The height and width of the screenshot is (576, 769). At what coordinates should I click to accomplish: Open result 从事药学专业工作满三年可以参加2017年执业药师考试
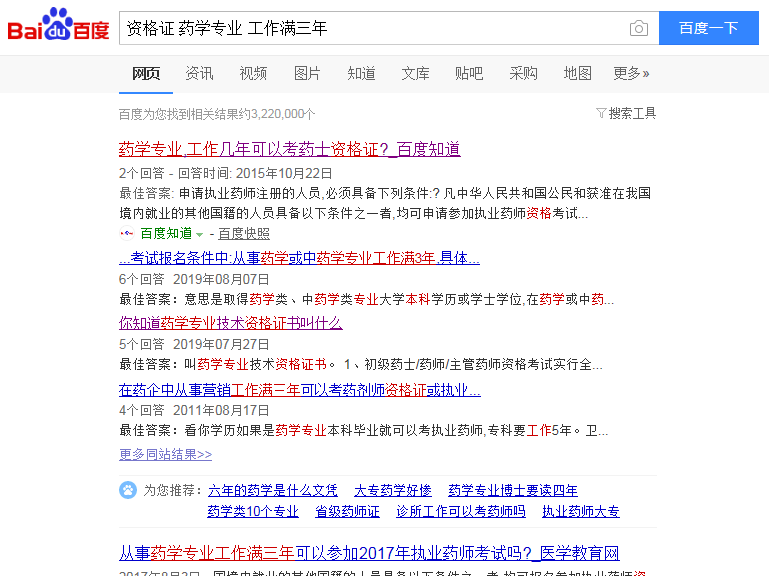(369, 552)
